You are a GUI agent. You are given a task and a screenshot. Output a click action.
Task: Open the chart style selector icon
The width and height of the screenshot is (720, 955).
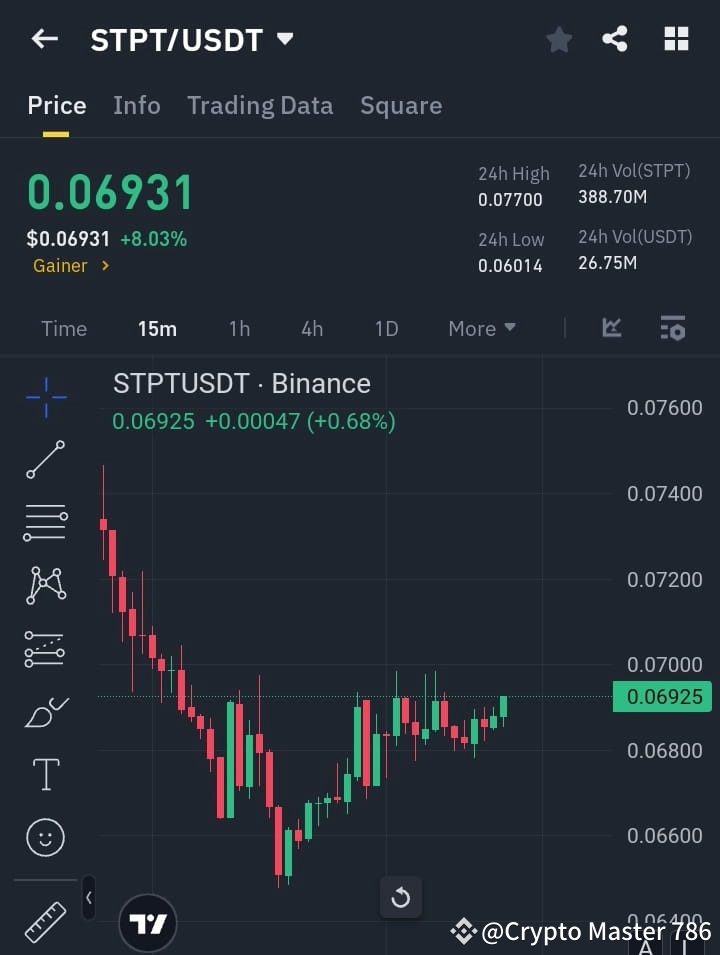click(x=611, y=328)
